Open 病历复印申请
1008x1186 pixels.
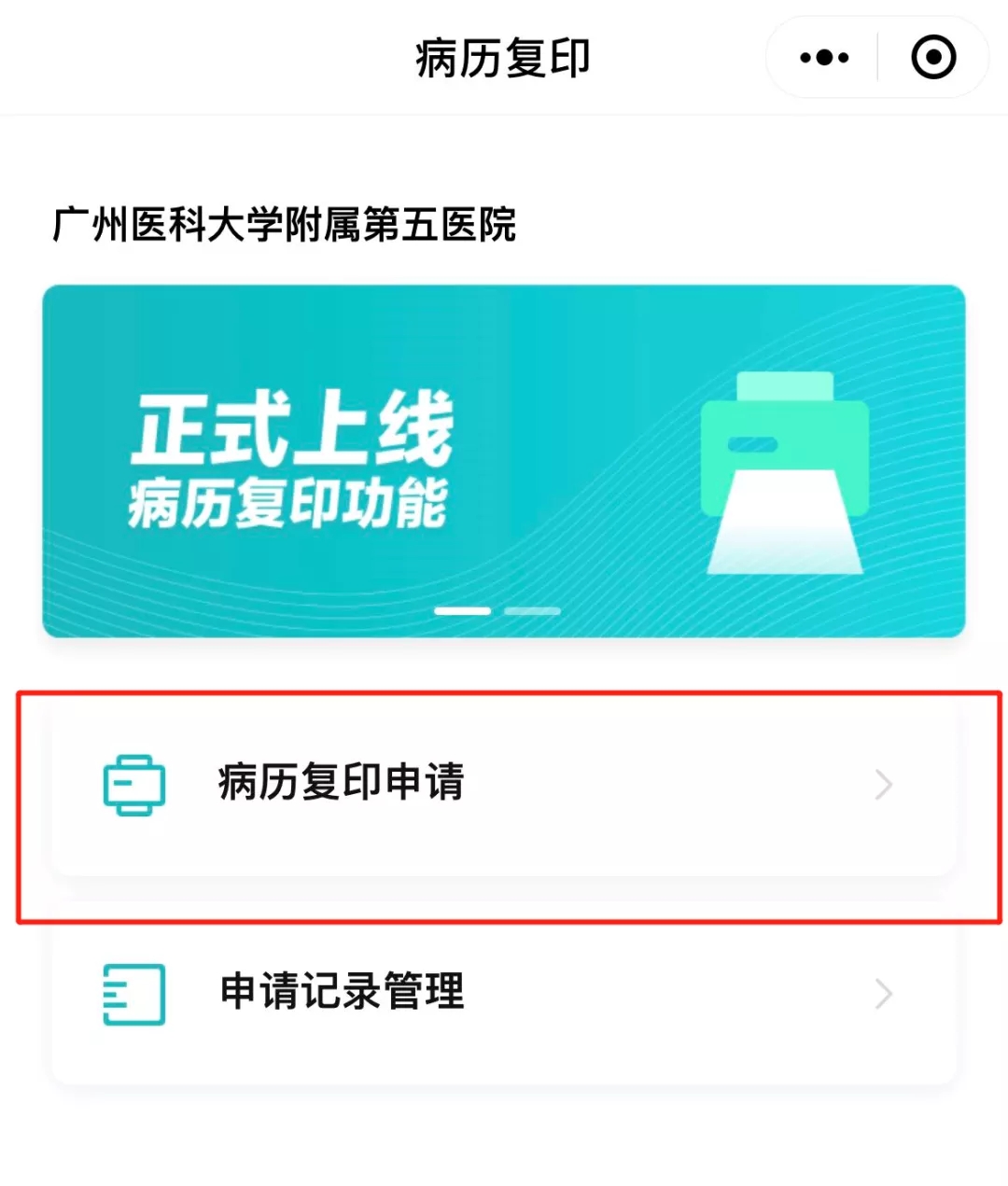point(504,784)
